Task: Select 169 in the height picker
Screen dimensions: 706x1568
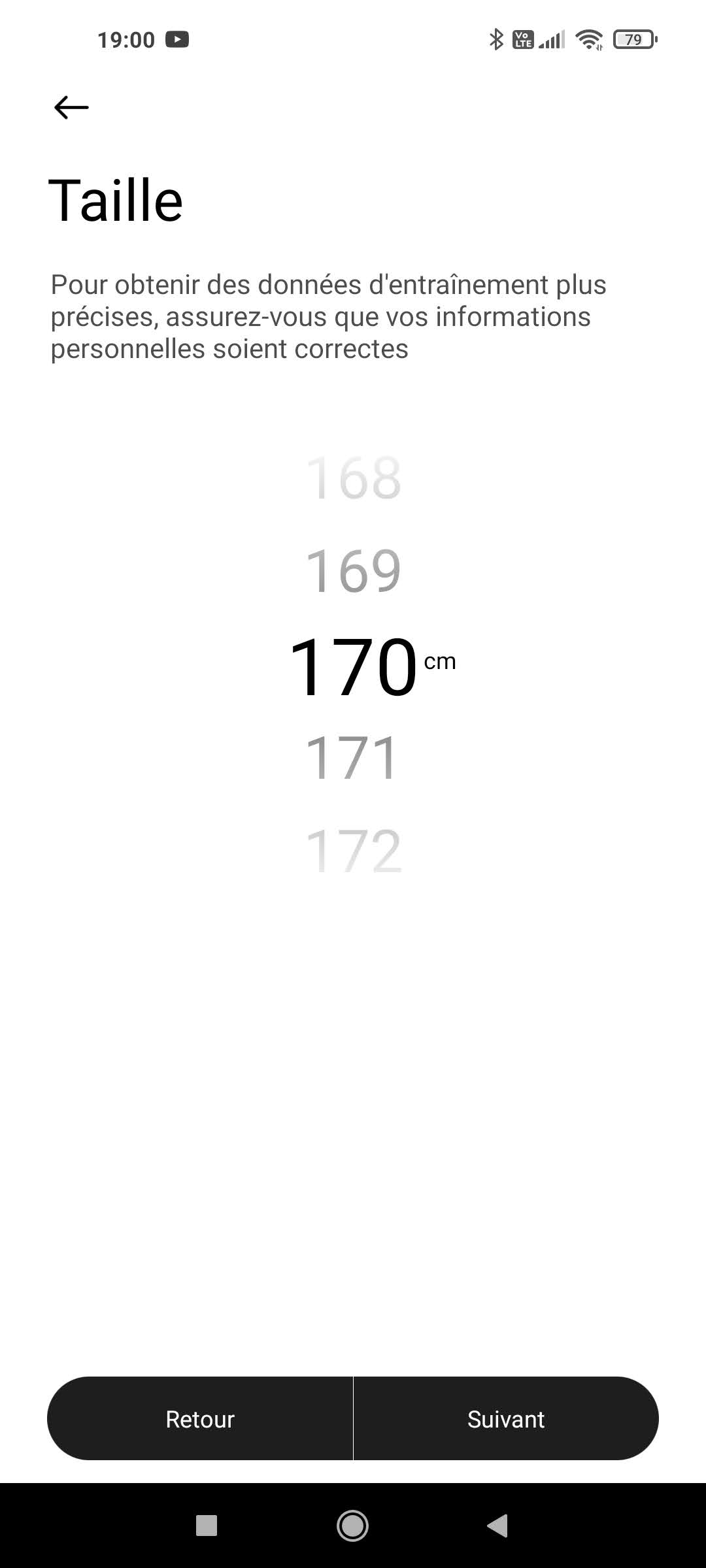Action: pyautogui.click(x=353, y=571)
